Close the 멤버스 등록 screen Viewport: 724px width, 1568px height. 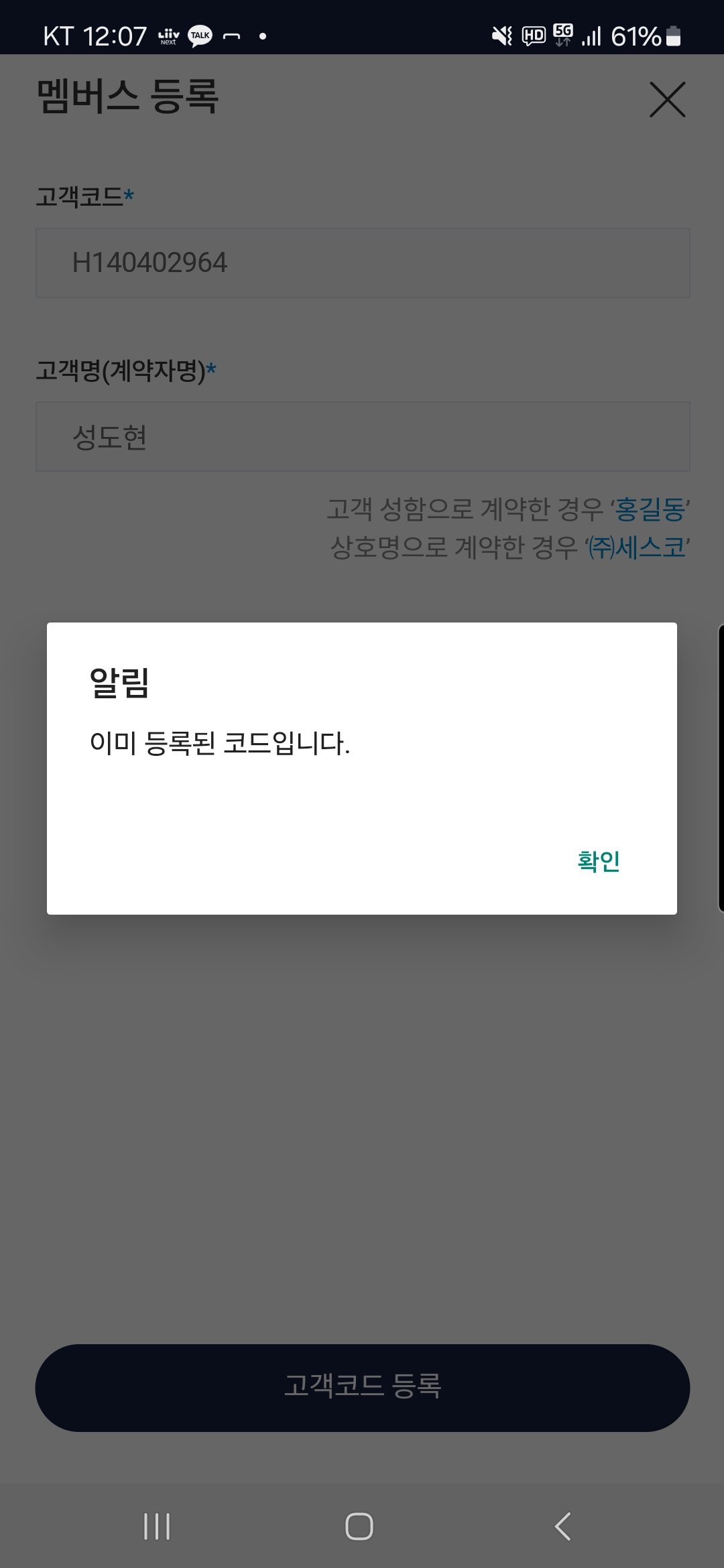coord(667,100)
